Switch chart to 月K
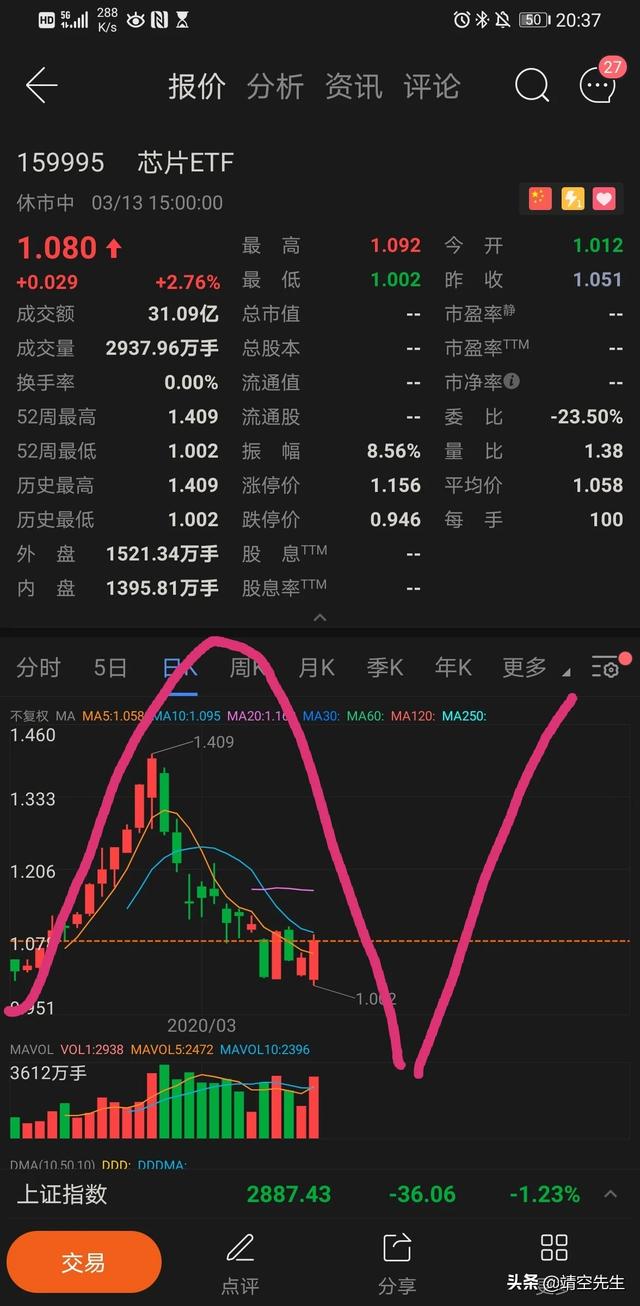The image size is (640, 1306). pos(317,667)
